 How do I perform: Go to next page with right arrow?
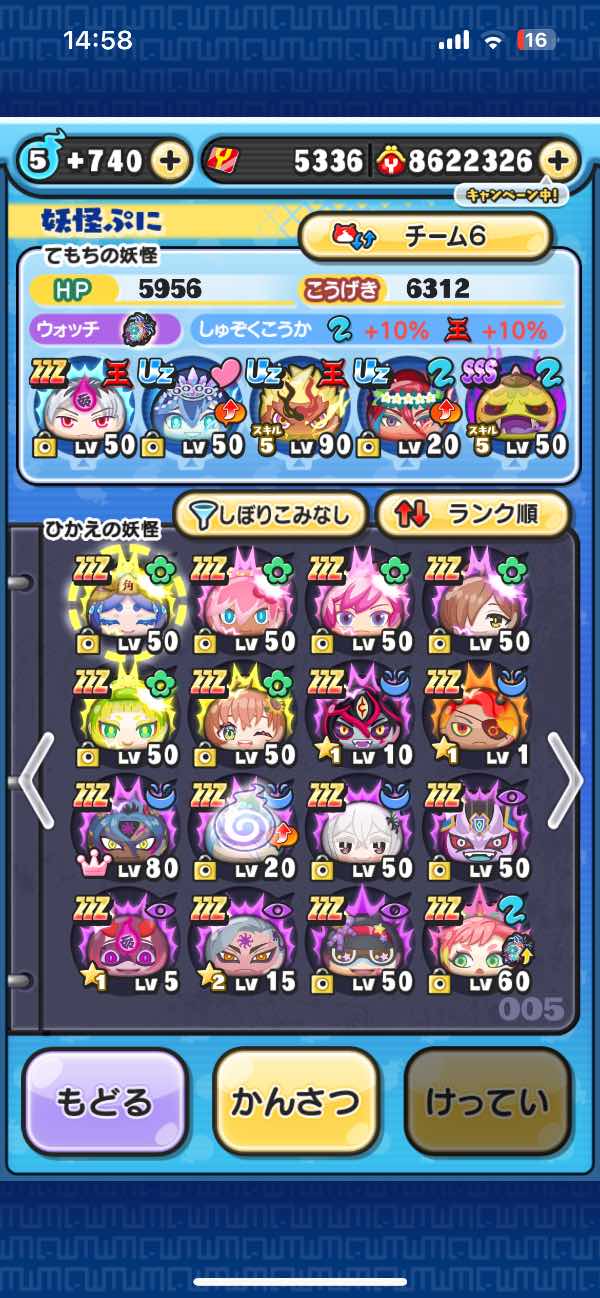click(x=566, y=780)
